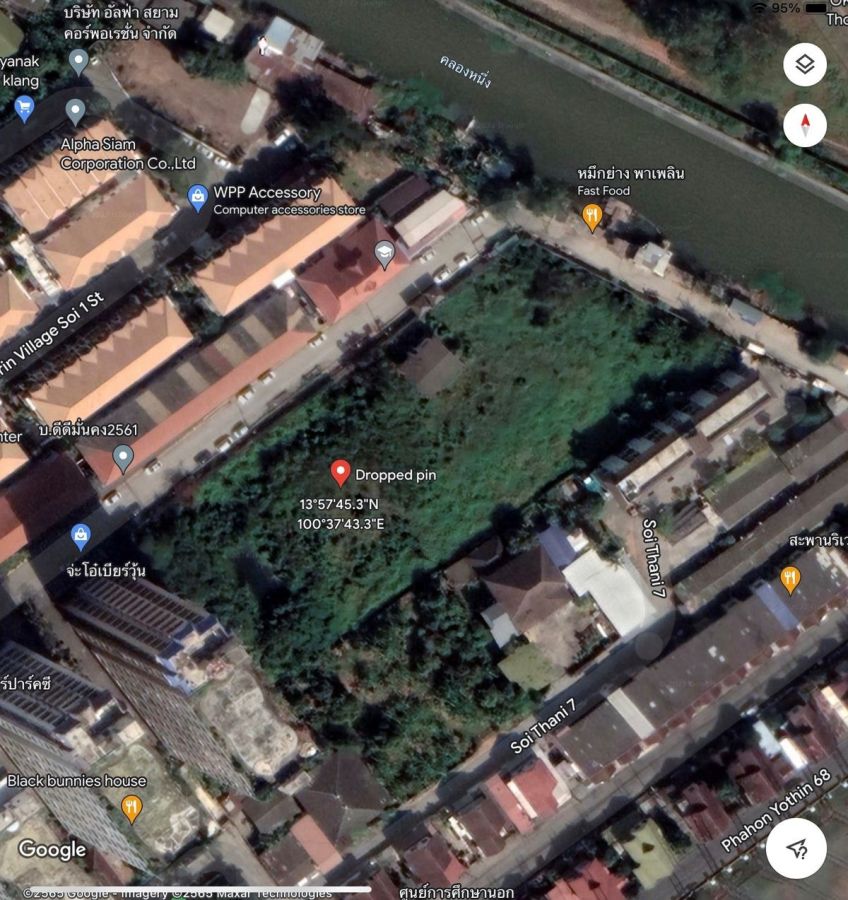Open the บริษัท อัลฟ่า สยาม คอร์พอเรชั่น pin

point(79,62)
